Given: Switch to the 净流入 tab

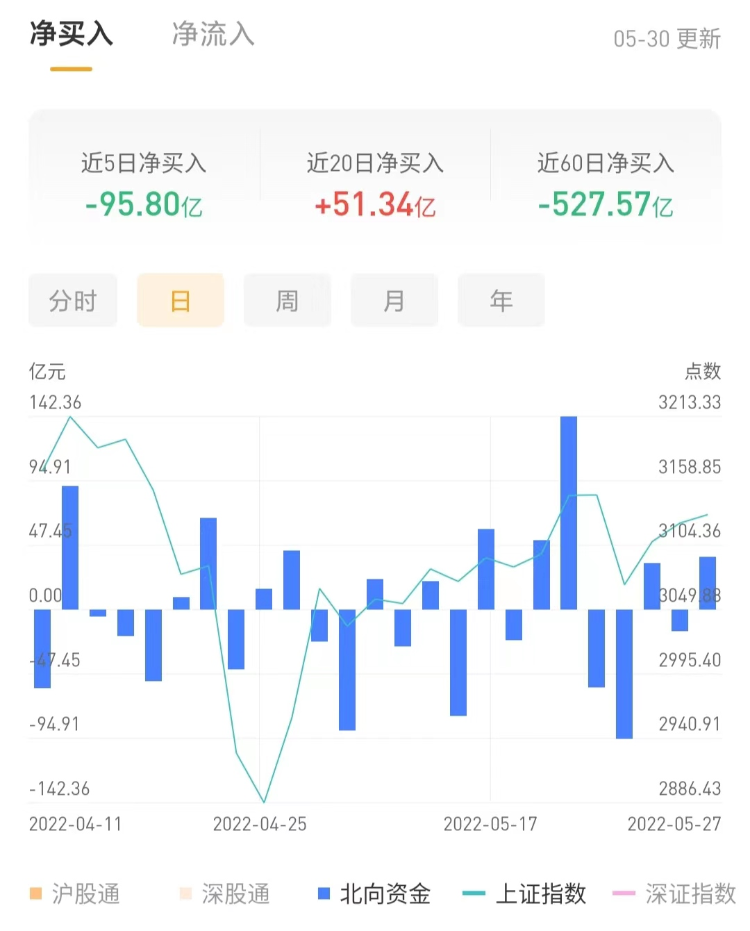Looking at the screenshot, I should pos(213,35).
